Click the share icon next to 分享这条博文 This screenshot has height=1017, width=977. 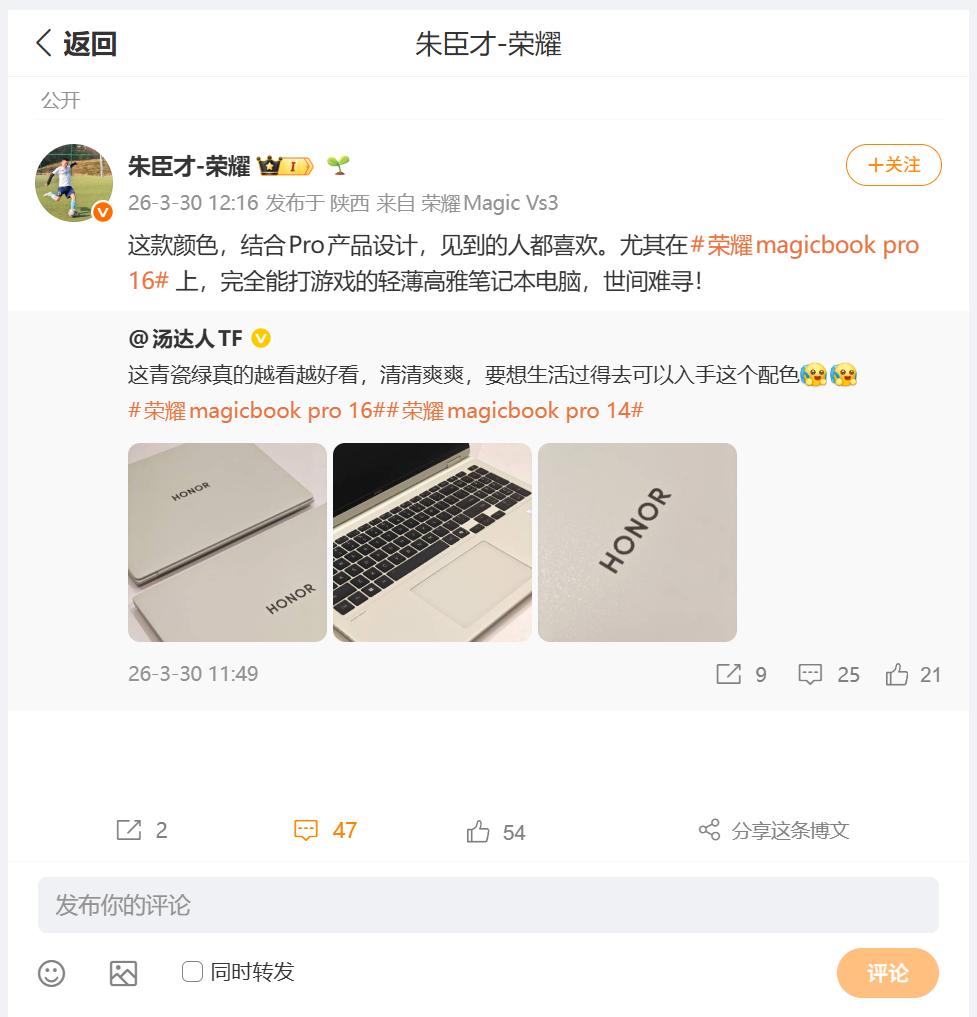coord(710,828)
